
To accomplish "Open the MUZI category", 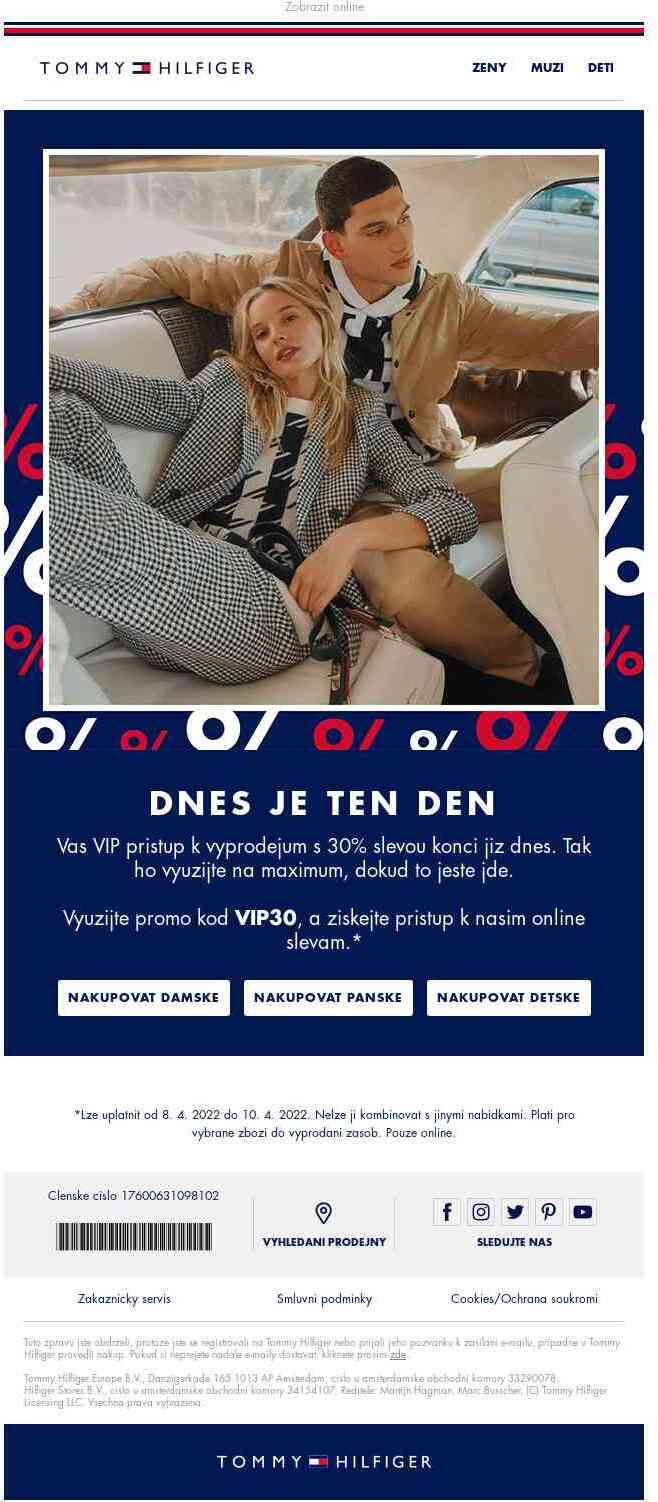I will click(547, 68).
